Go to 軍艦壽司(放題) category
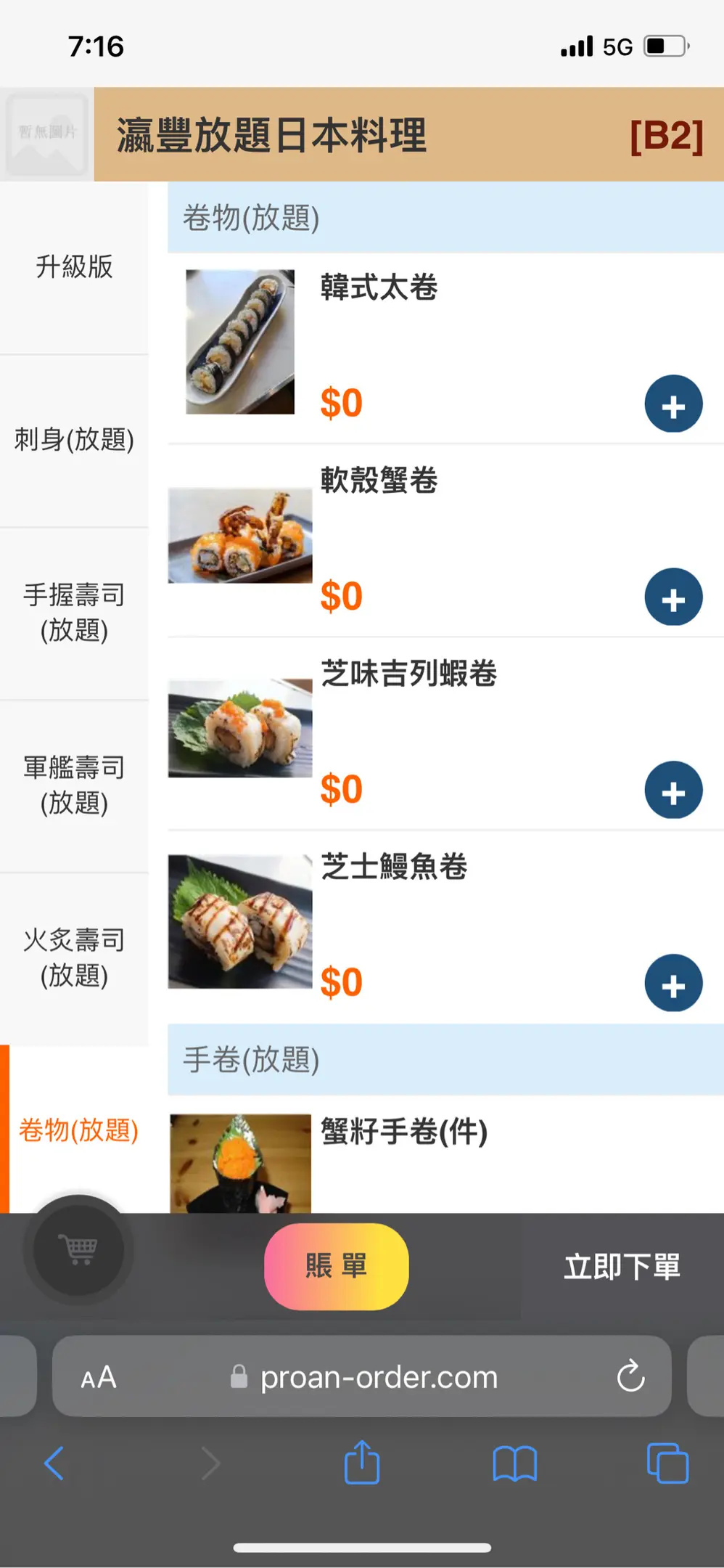The image size is (724, 1568). pyautogui.click(x=74, y=785)
